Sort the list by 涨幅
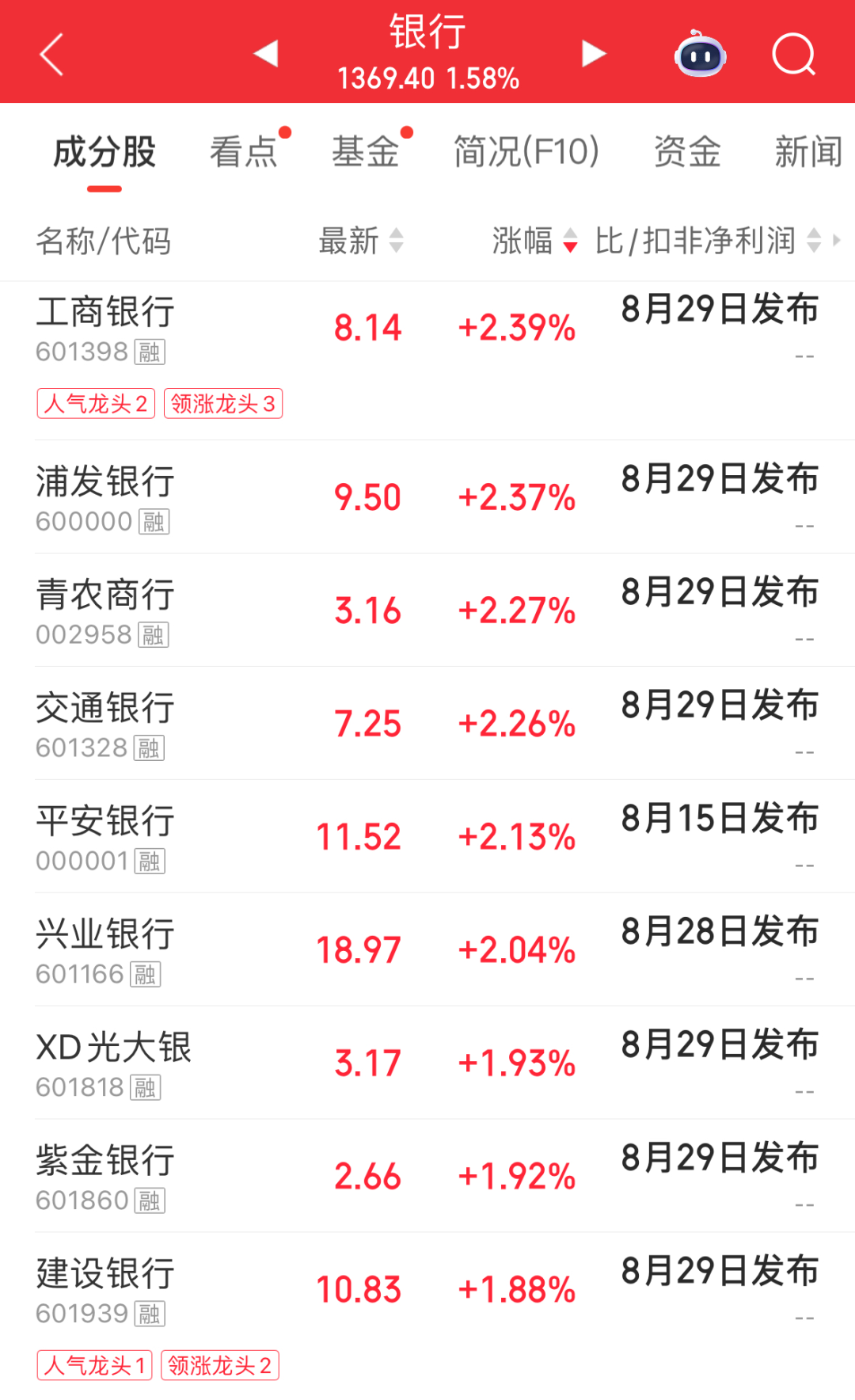The height and width of the screenshot is (1400, 855). click(535, 240)
